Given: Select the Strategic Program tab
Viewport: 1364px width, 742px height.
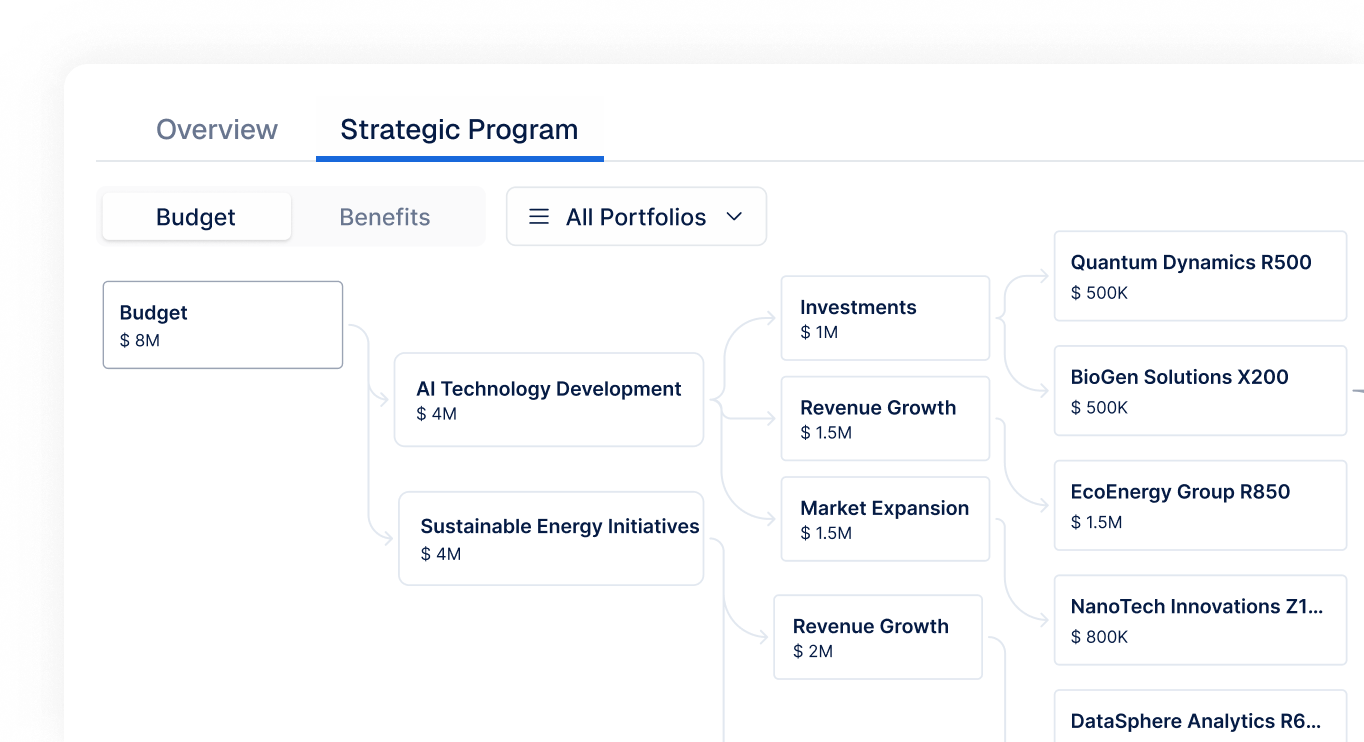Looking at the screenshot, I should click(x=459, y=130).
